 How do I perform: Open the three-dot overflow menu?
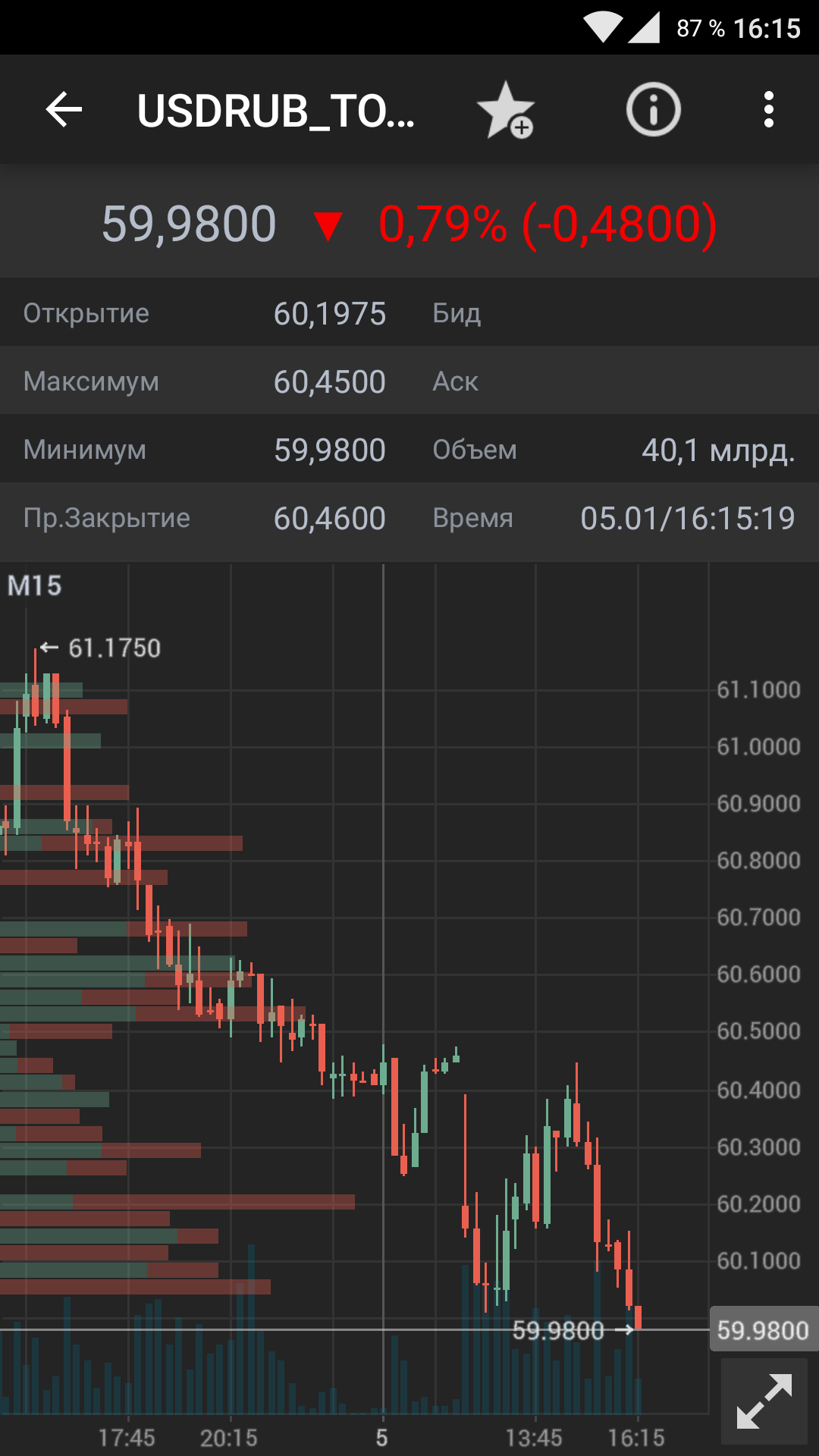point(768,110)
